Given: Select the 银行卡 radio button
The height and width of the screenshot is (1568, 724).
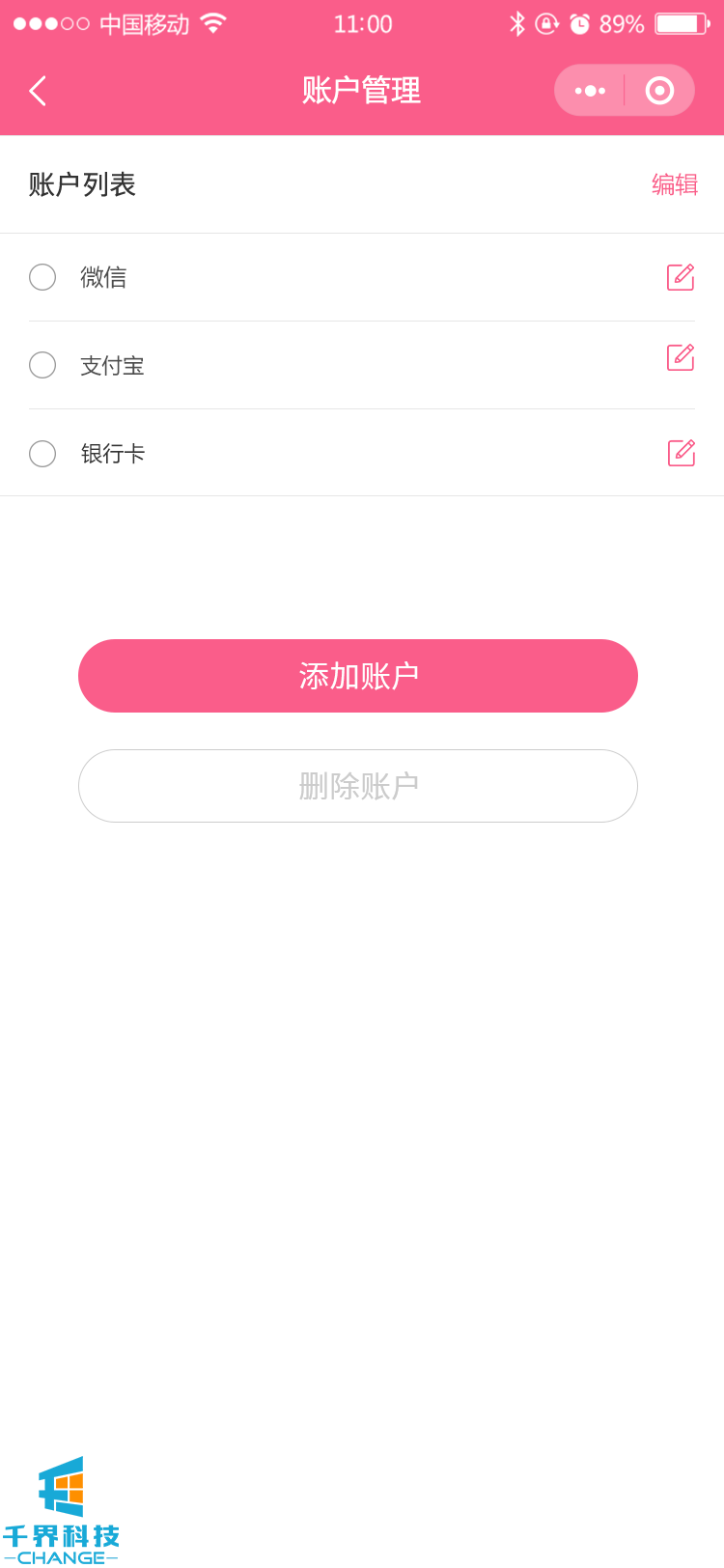Looking at the screenshot, I should [42, 454].
